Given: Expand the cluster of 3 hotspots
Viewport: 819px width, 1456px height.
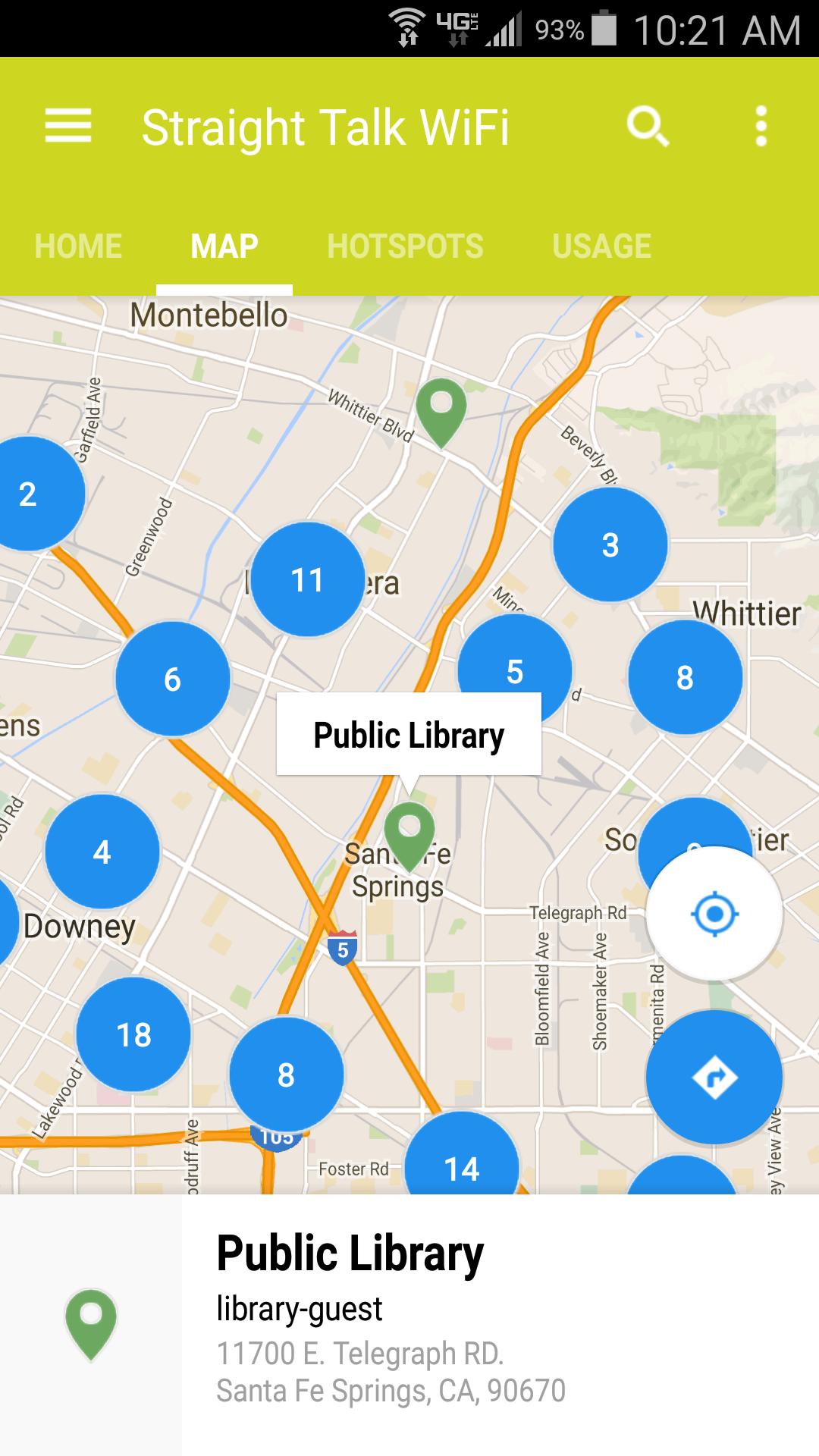Looking at the screenshot, I should point(610,544).
